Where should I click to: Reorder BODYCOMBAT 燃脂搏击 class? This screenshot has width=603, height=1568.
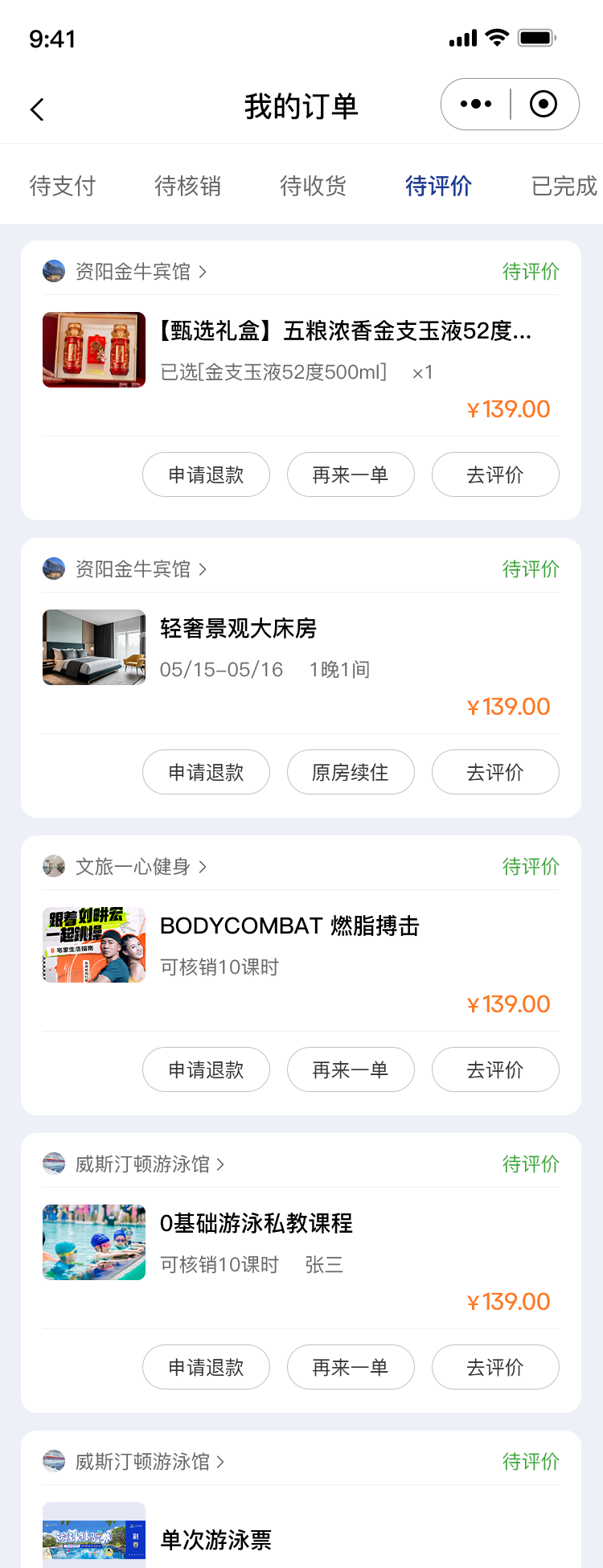tap(351, 1069)
